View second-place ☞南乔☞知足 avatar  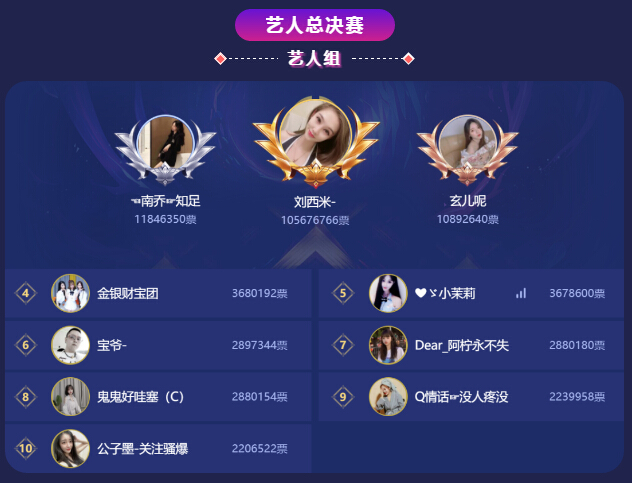(166, 145)
